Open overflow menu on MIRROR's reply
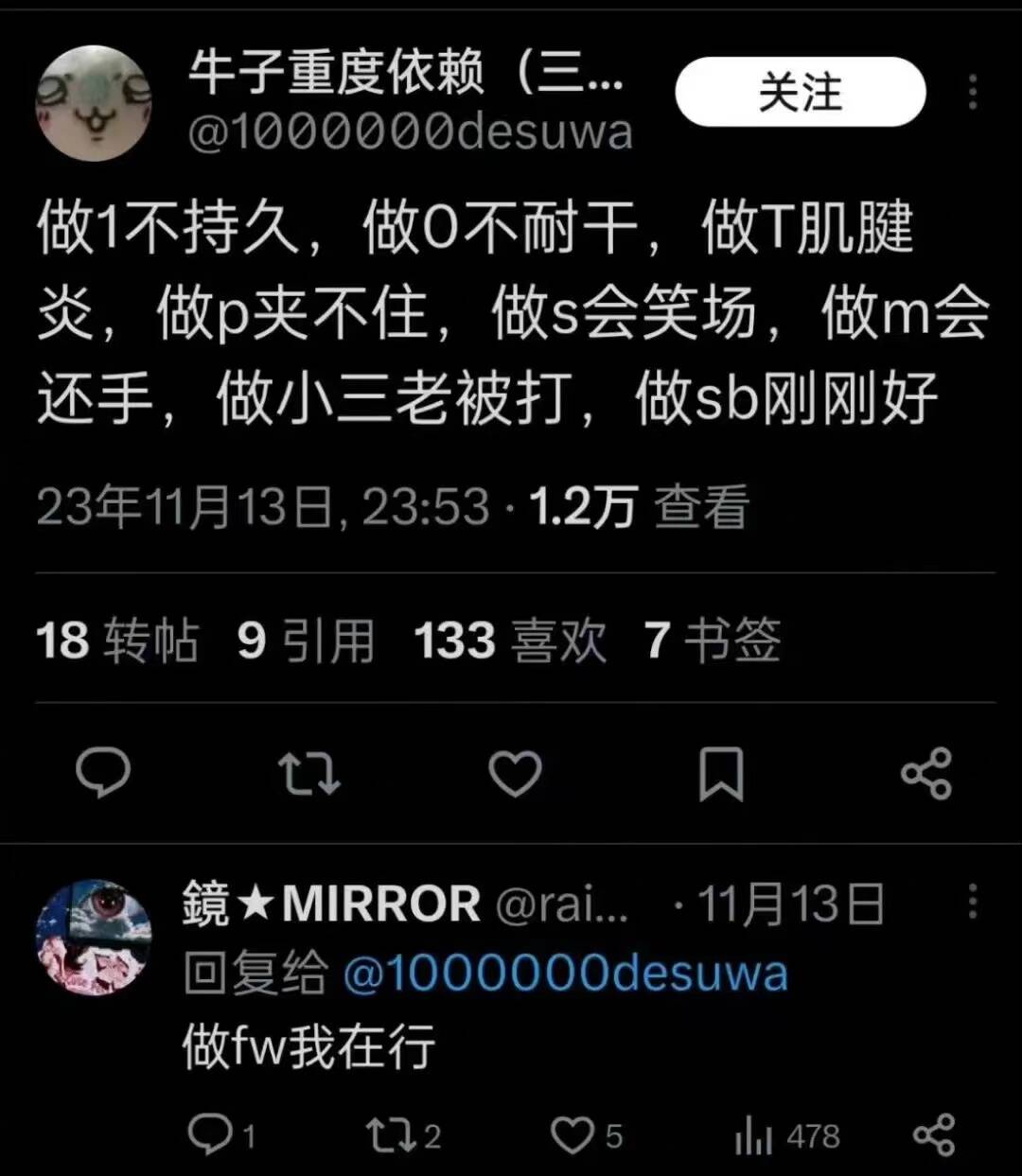 click(972, 903)
